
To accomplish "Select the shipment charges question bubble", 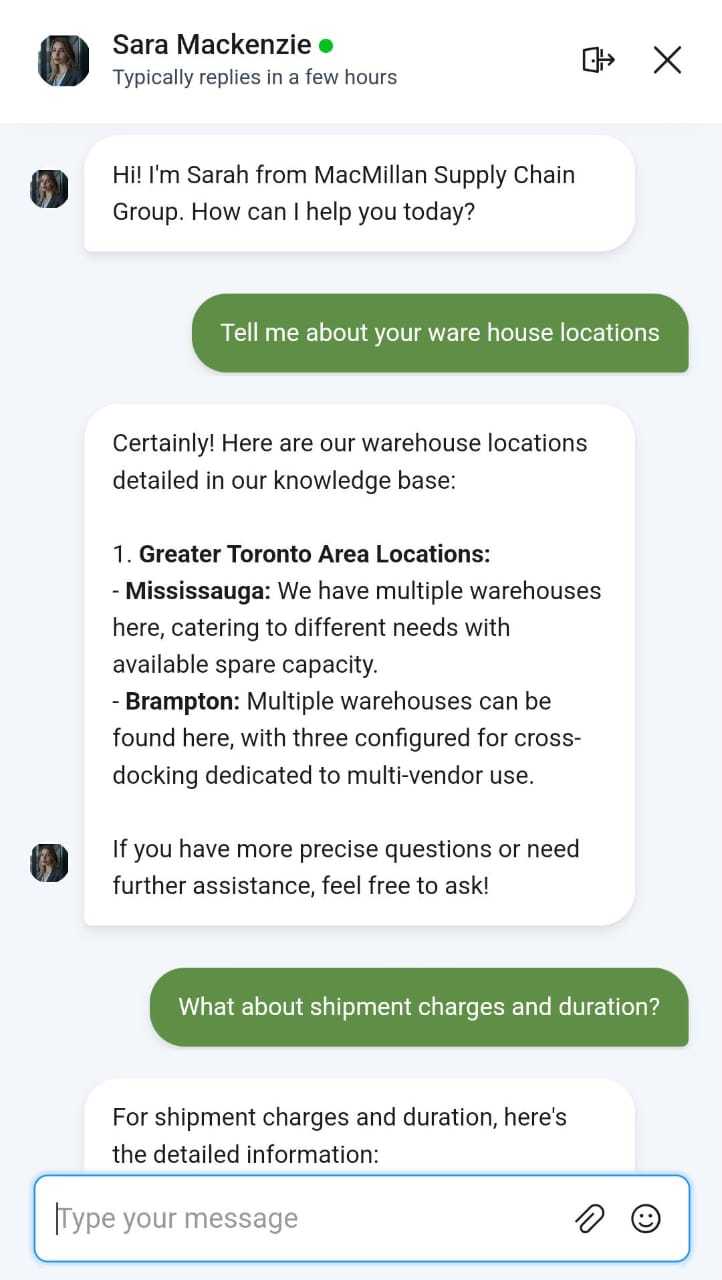I will (x=419, y=1006).
